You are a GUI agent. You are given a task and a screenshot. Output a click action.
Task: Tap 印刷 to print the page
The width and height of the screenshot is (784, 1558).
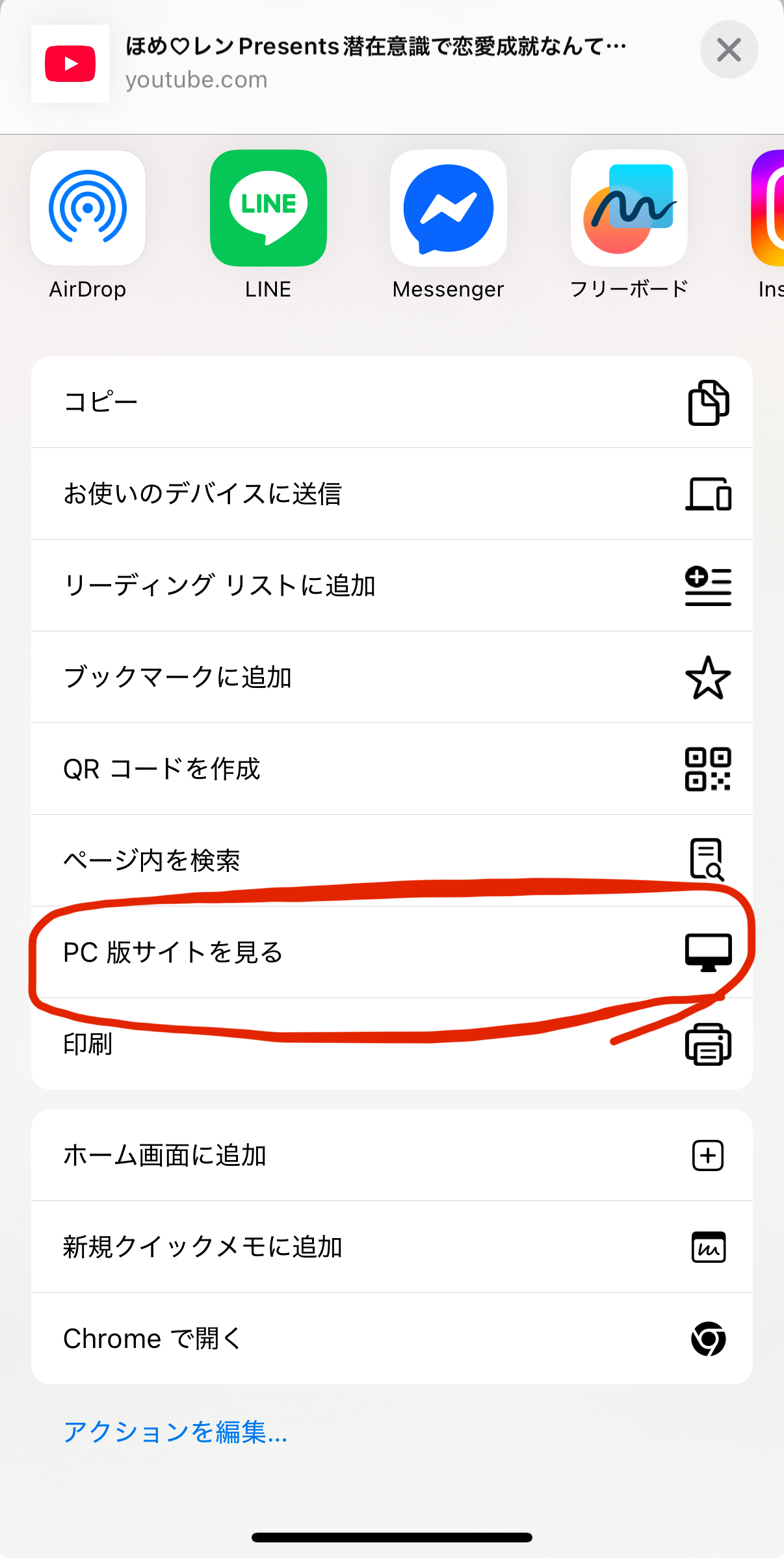tap(392, 1044)
